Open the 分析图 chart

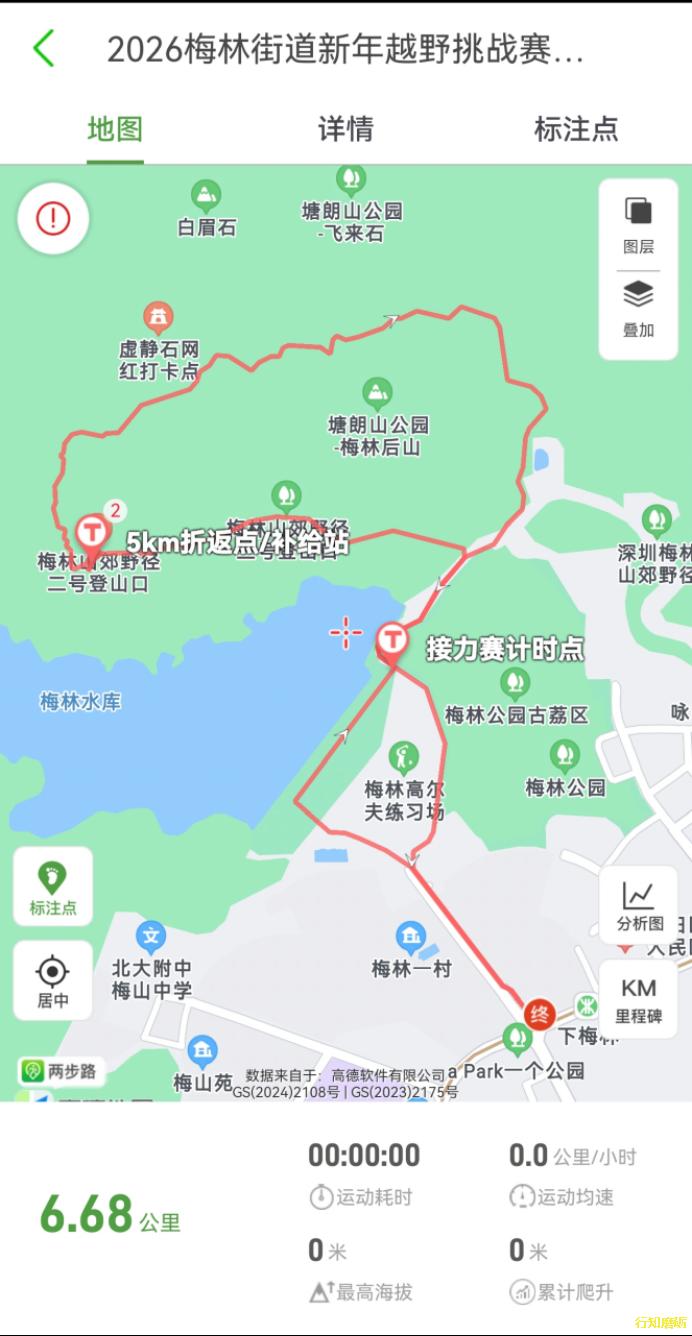point(639,904)
